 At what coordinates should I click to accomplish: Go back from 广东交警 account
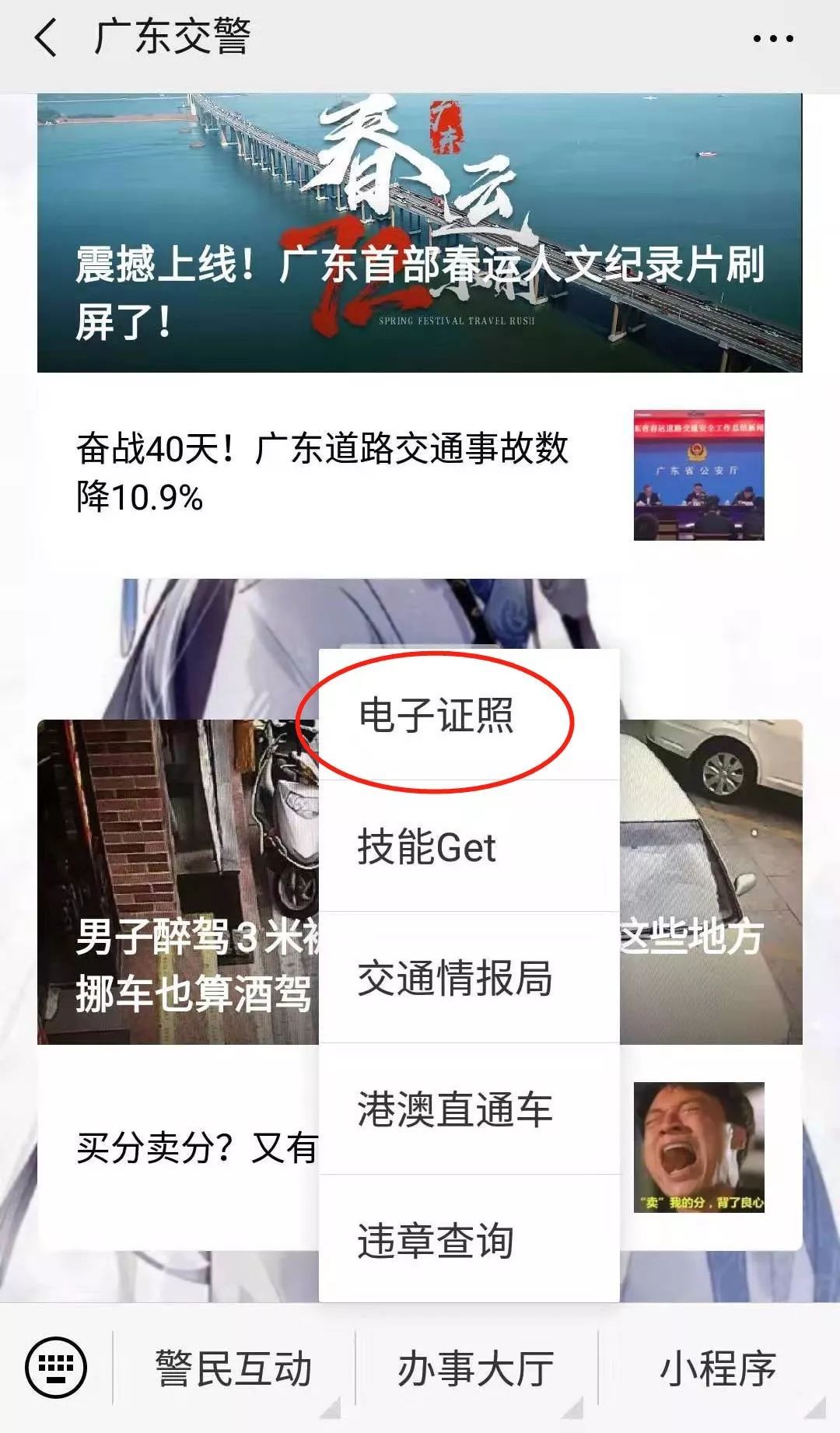click(x=47, y=37)
